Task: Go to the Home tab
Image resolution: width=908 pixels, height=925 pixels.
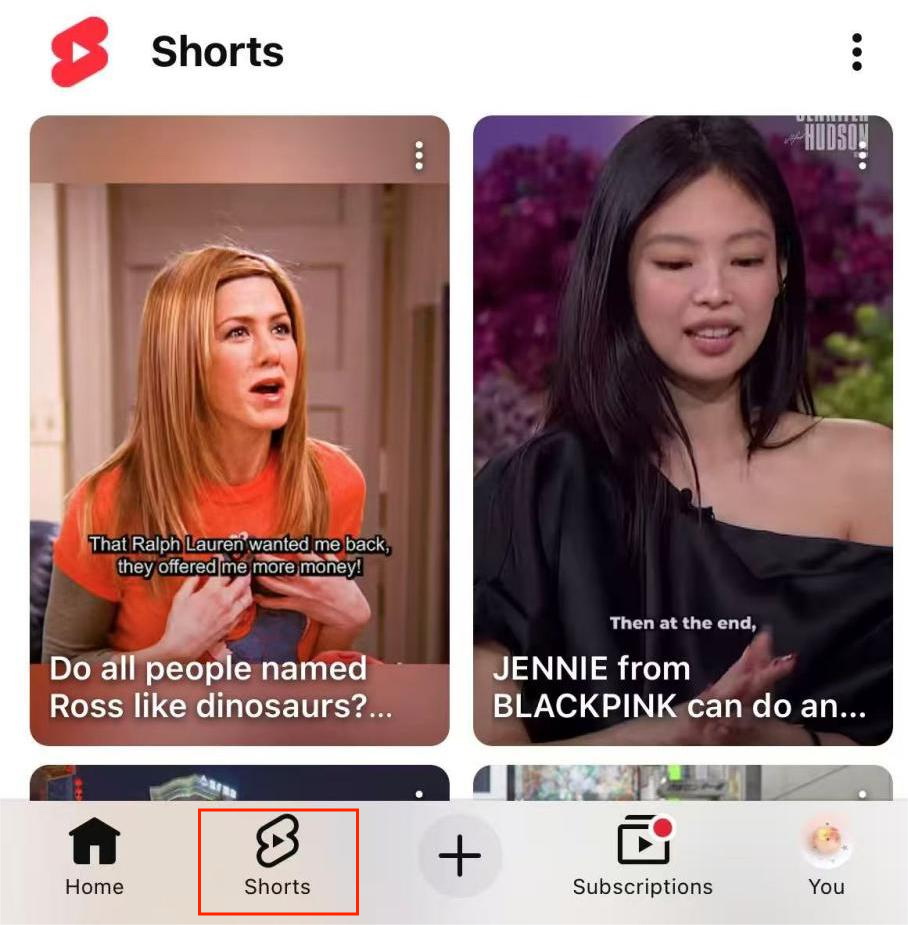Action: pos(94,858)
